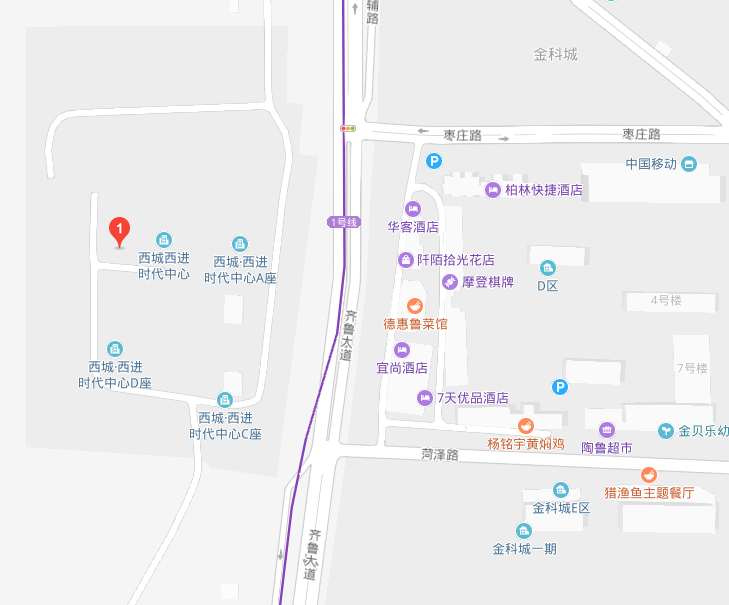Viewport: 729px width, 605px height.
Task: Open the 柏林快捷酒店 hotel point
Action: click(x=492, y=190)
